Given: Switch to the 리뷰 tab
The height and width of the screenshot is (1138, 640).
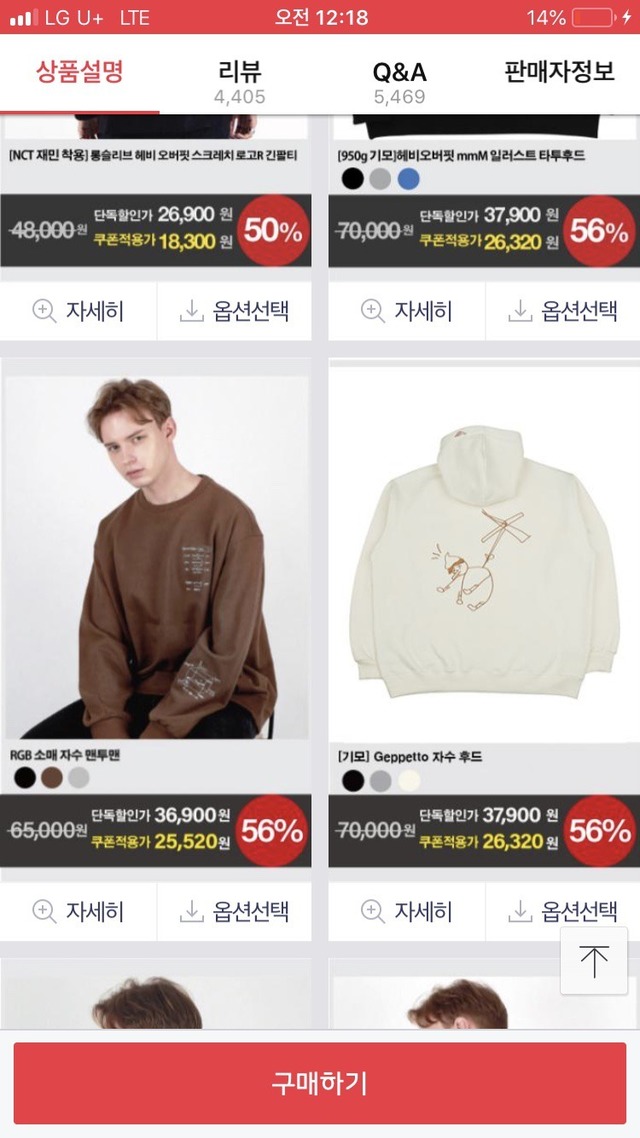Looking at the screenshot, I should point(240,80).
